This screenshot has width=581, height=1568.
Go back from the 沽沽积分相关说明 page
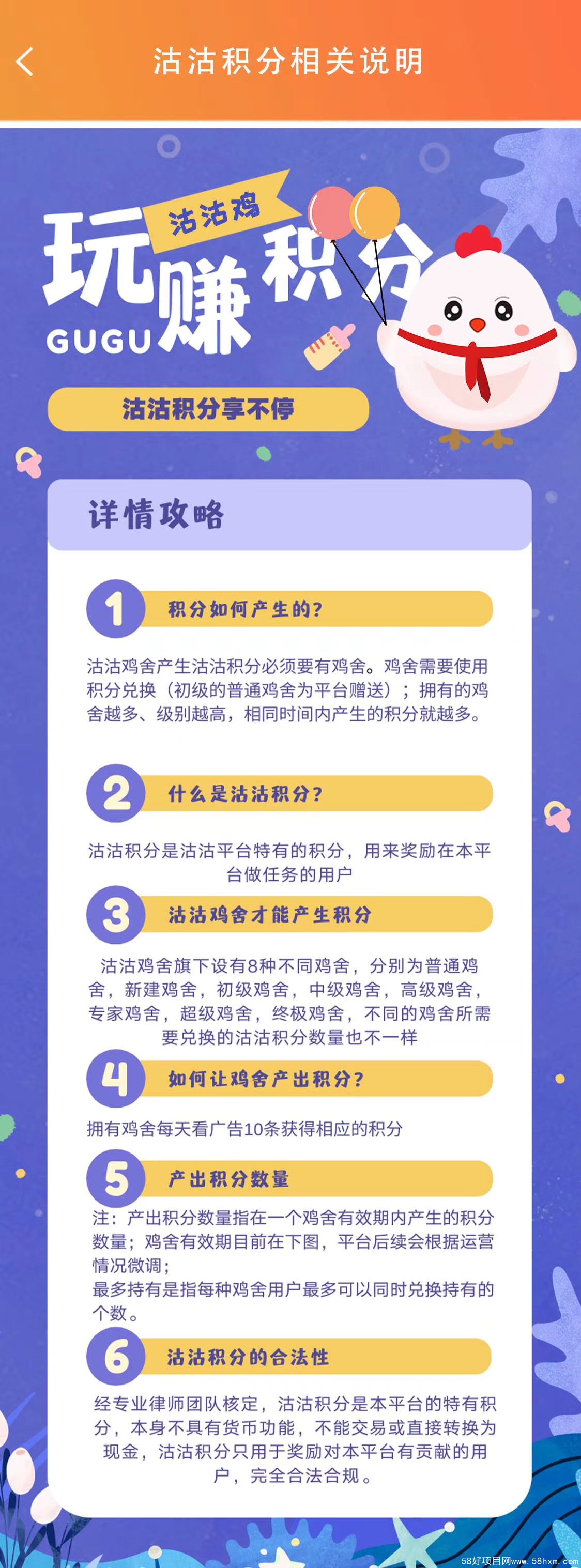point(24,62)
